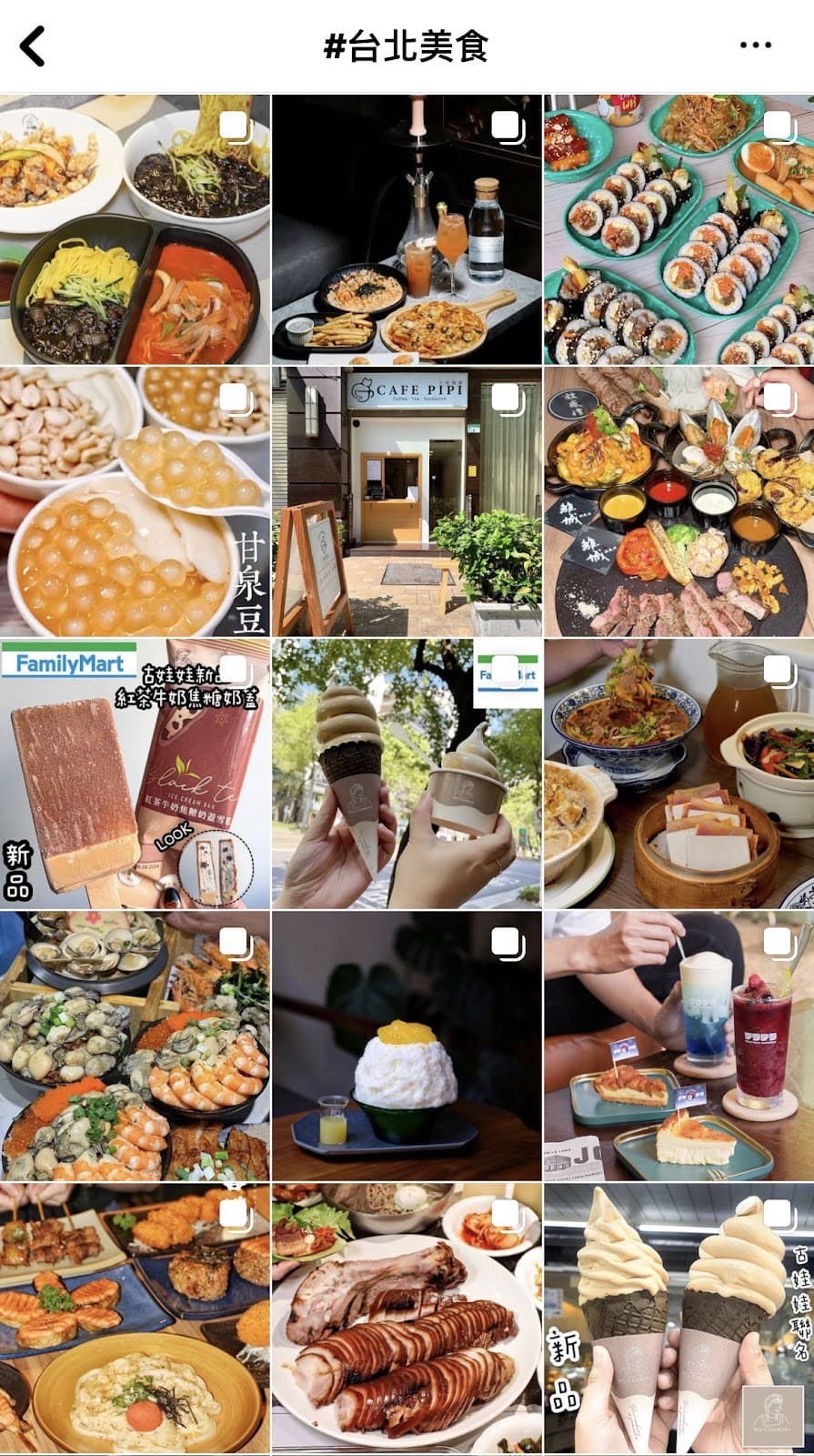Open the twin soft serve cones 新品 post
Viewport: 814px width, 1456px height.
click(678, 1318)
